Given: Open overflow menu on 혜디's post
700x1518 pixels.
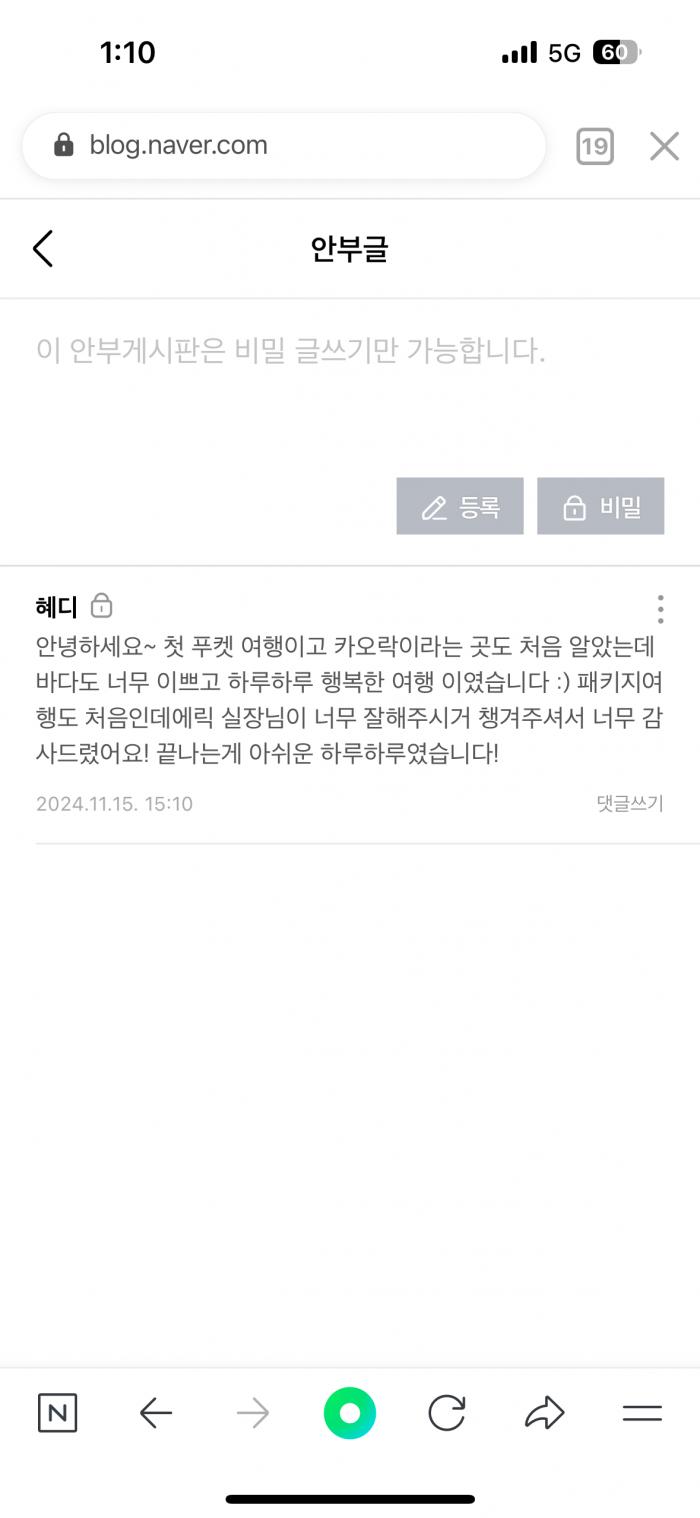Looking at the screenshot, I should [x=660, y=609].
